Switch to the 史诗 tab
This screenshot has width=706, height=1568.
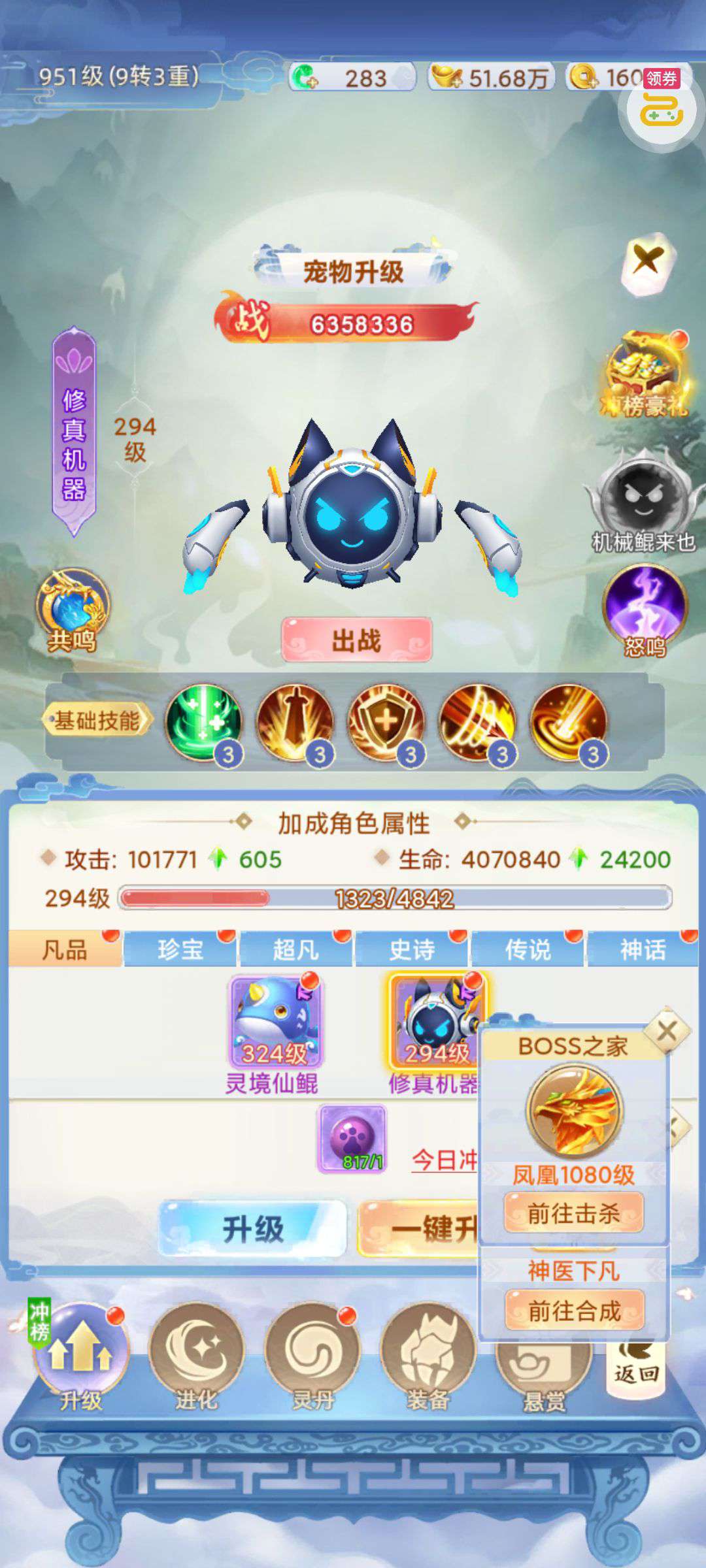(411, 949)
